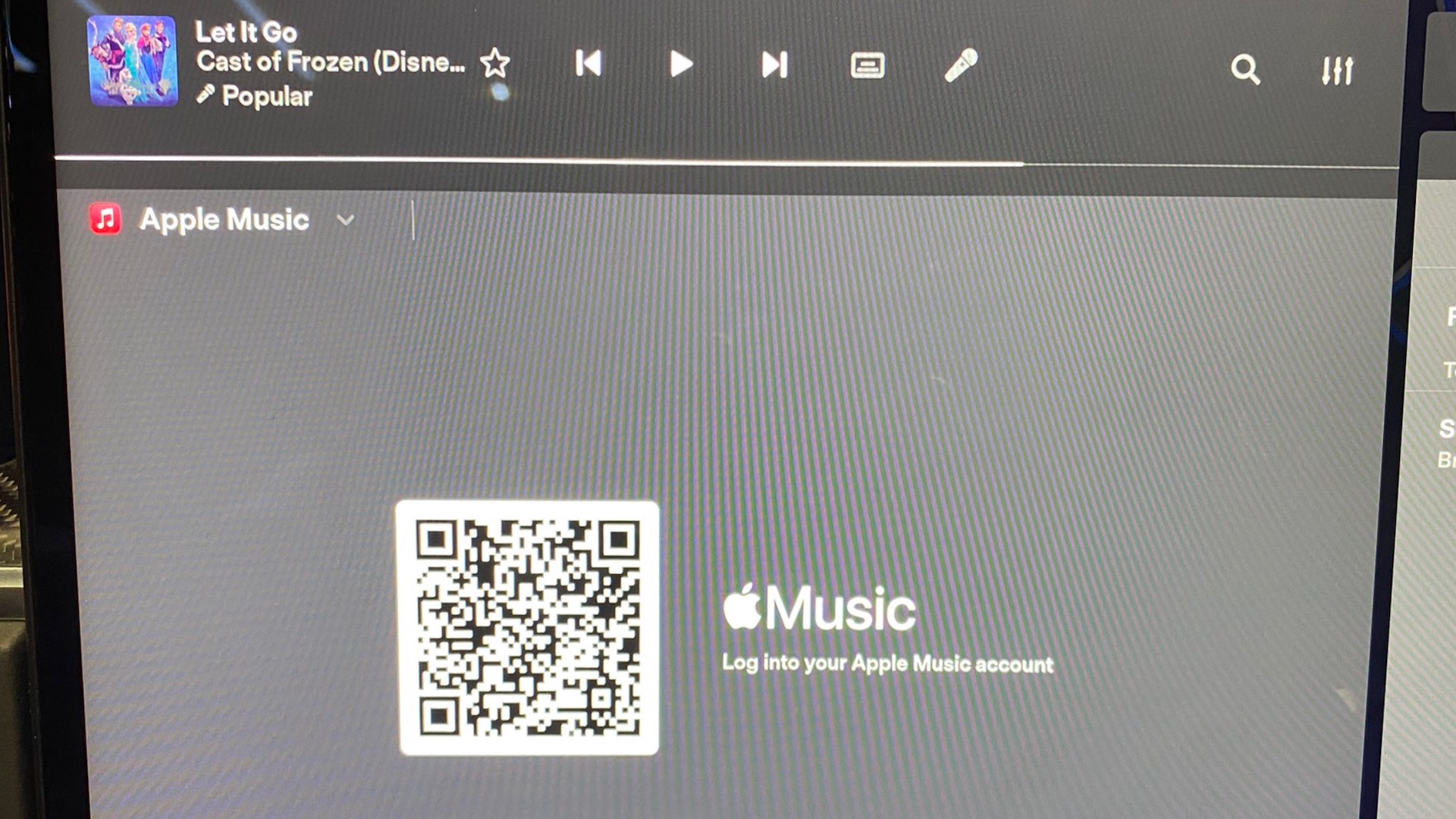This screenshot has width=1456, height=819.
Task: Open the music search
Action: point(1245,70)
